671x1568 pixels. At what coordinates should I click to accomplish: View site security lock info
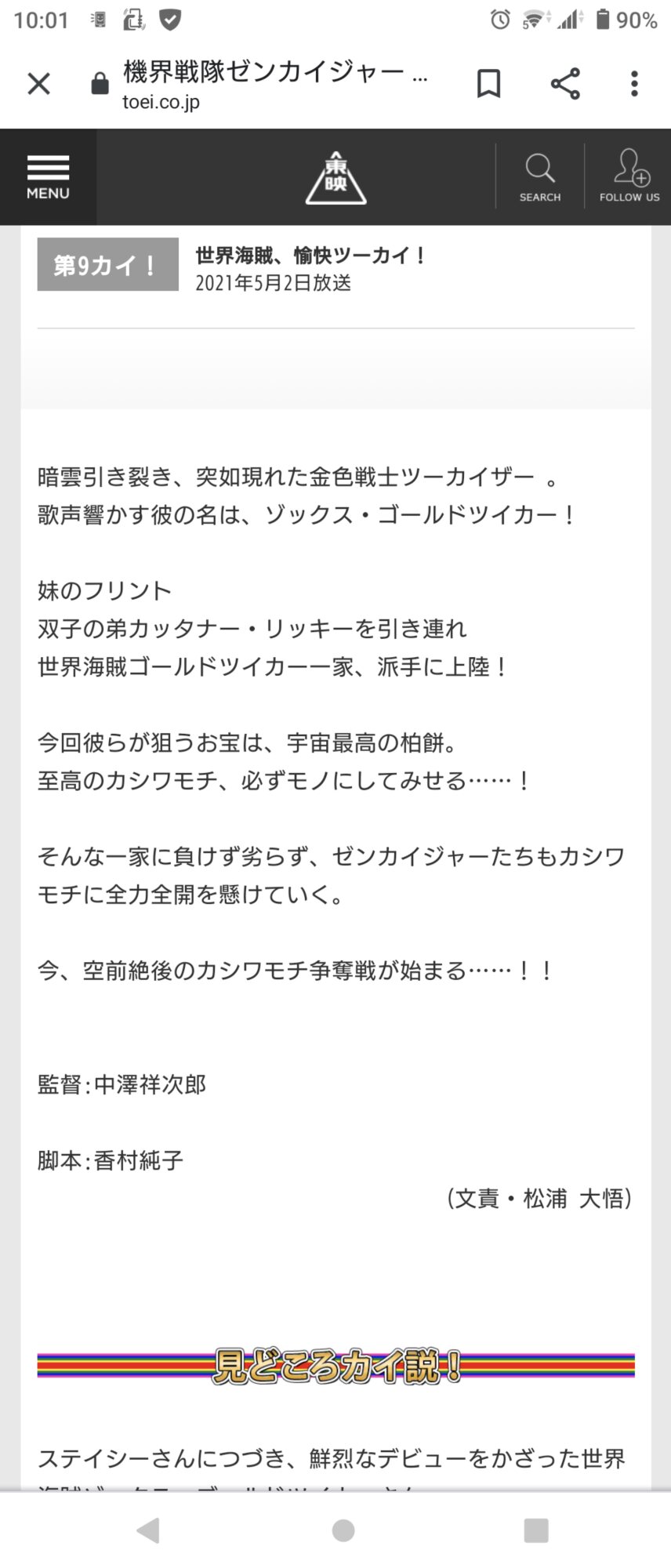[x=100, y=85]
